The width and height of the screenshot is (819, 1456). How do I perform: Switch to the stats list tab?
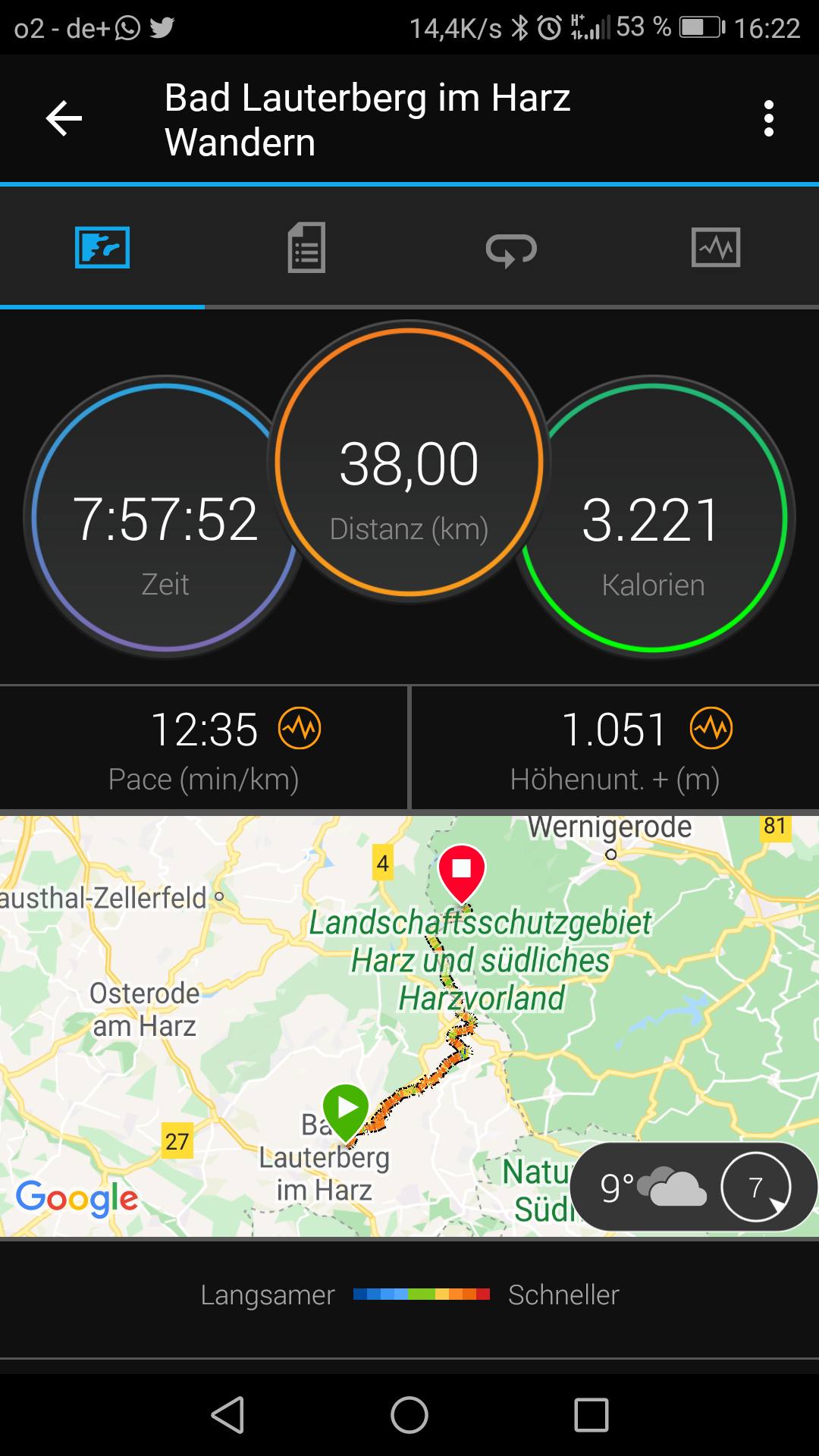(x=306, y=248)
